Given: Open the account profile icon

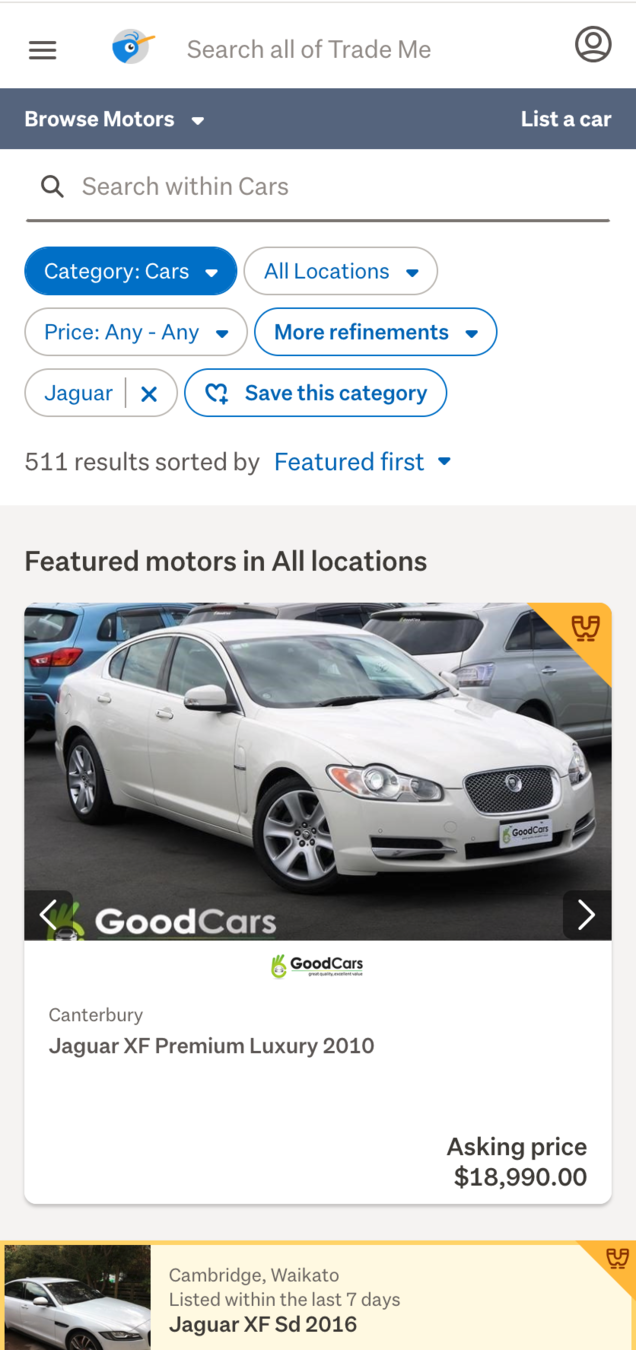Looking at the screenshot, I should click(592, 45).
